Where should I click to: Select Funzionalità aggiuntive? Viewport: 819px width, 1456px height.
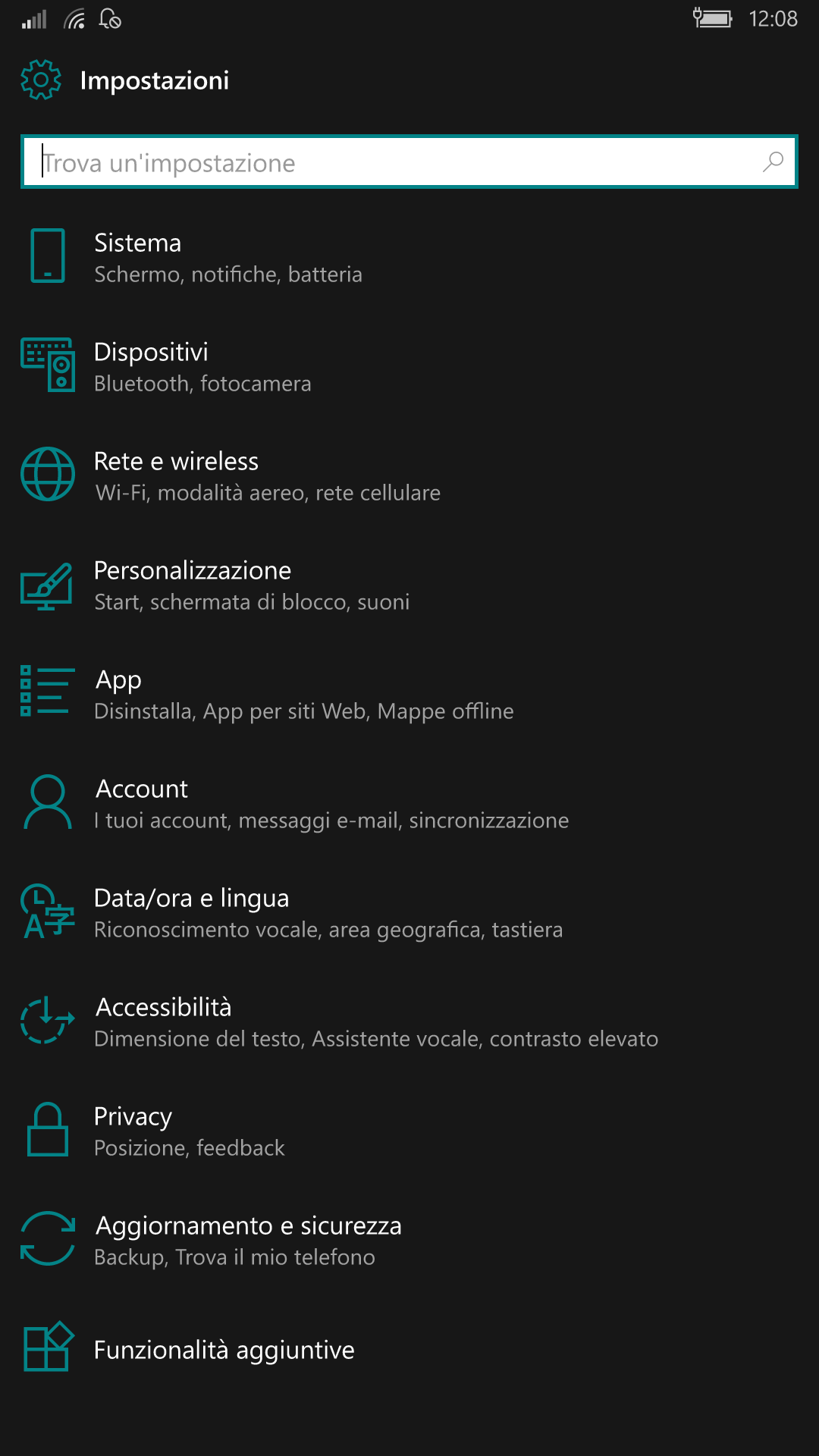(409, 1348)
